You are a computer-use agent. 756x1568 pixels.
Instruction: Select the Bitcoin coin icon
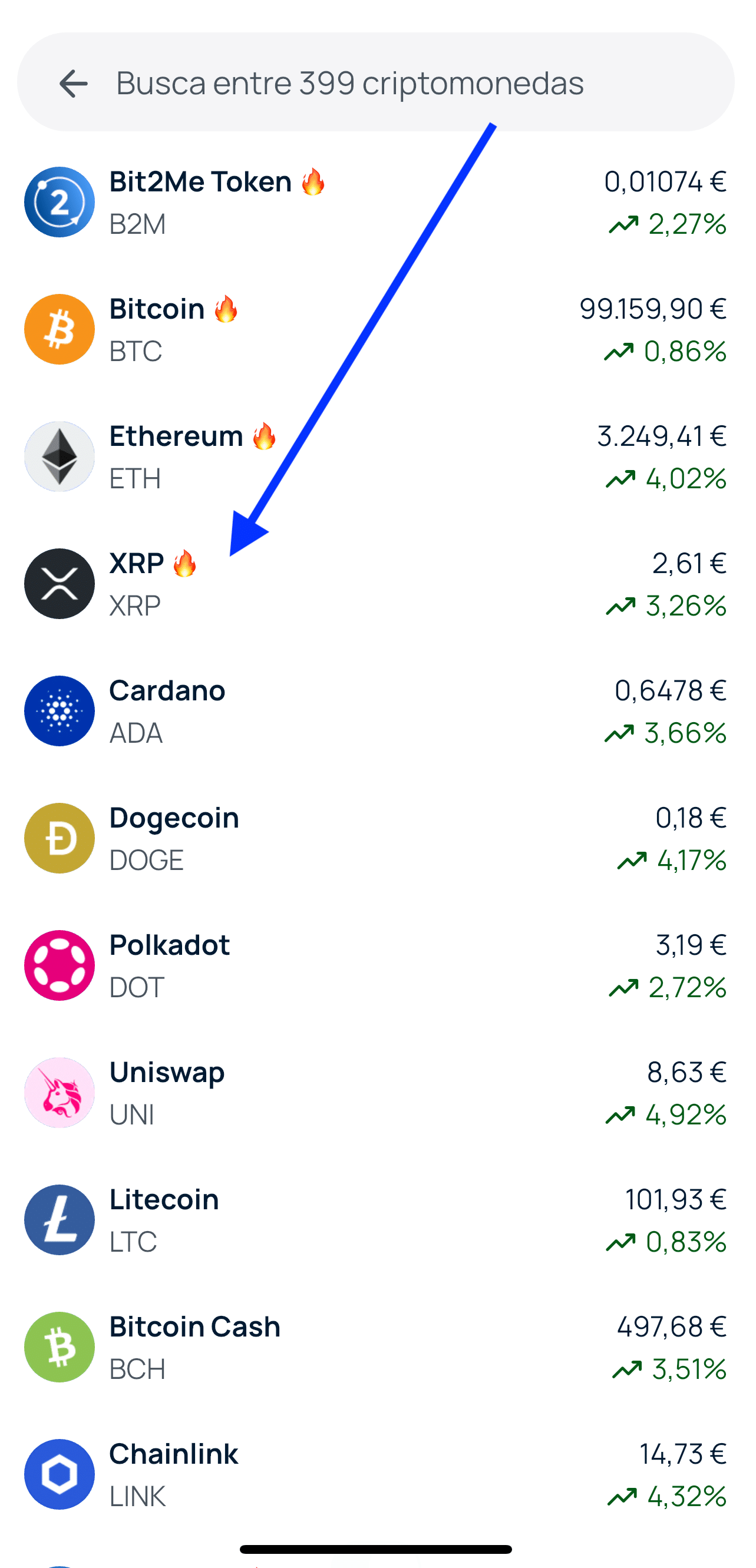(59, 329)
